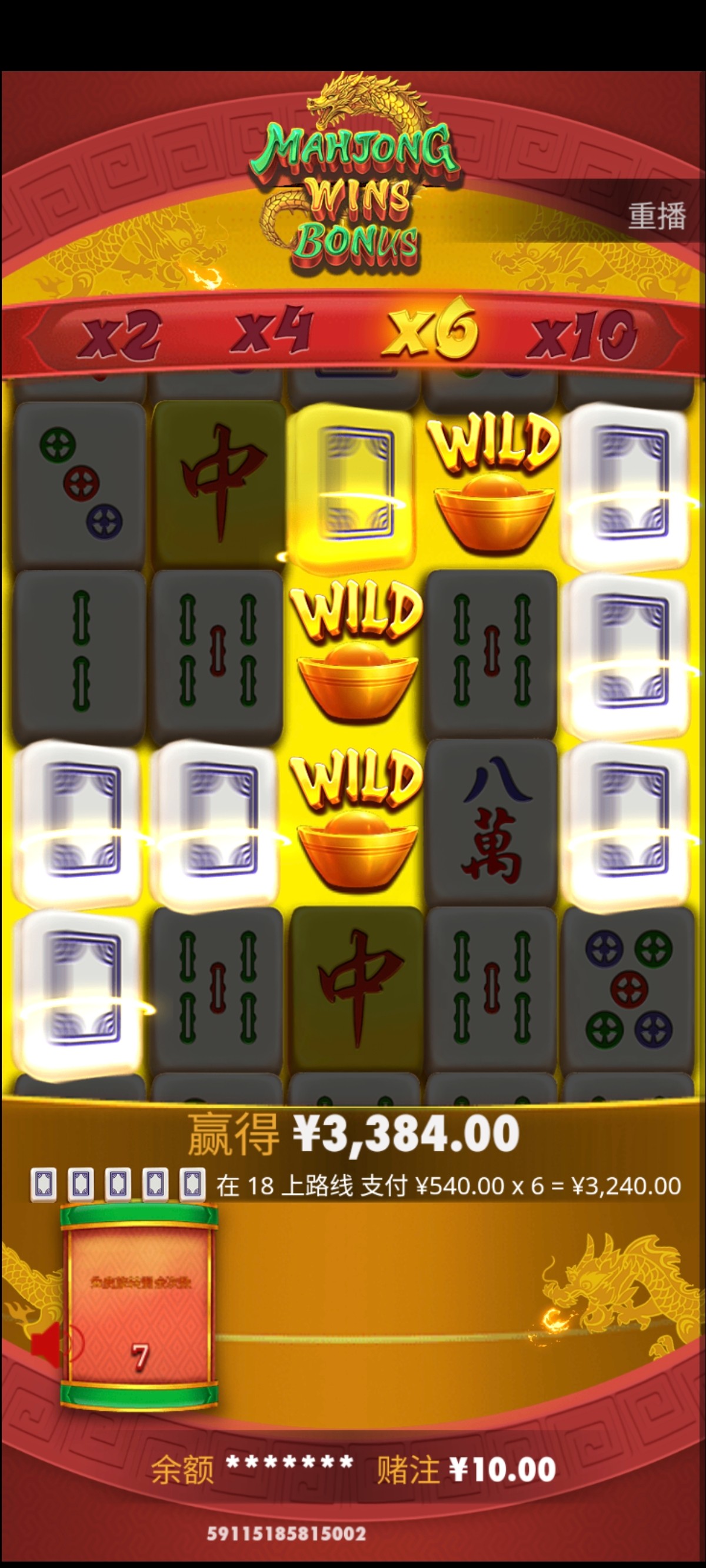Viewport: 706px width, 1568px height.
Task: Tap the 重播 replay button
Action: click(x=656, y=216)
